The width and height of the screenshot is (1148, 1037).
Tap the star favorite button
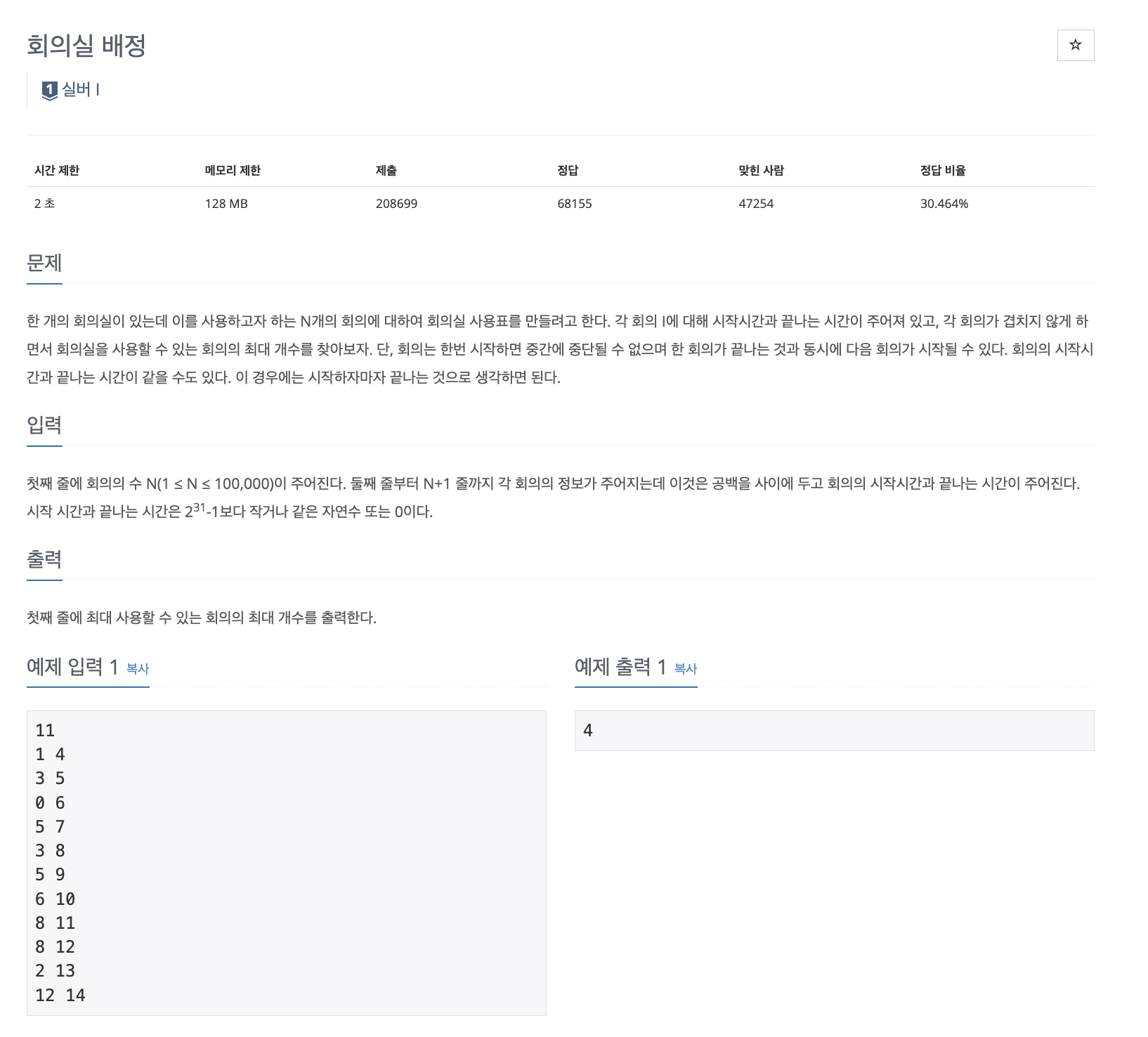point(1075,46)
